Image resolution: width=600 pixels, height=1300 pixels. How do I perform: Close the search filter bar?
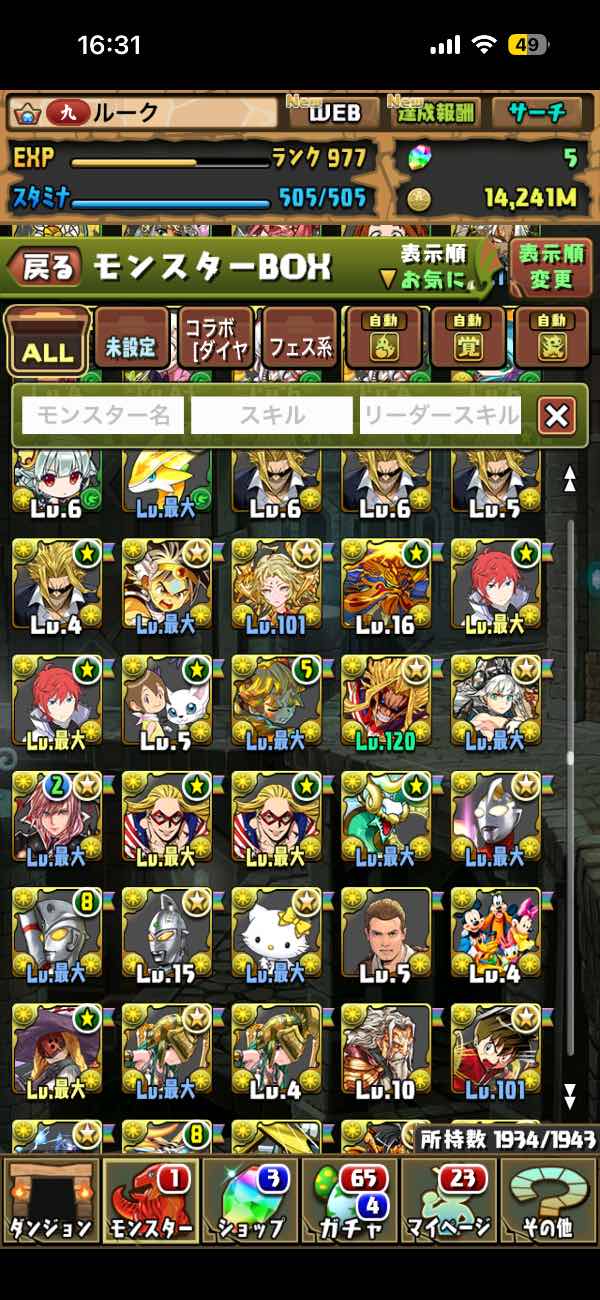pos(557,415)
